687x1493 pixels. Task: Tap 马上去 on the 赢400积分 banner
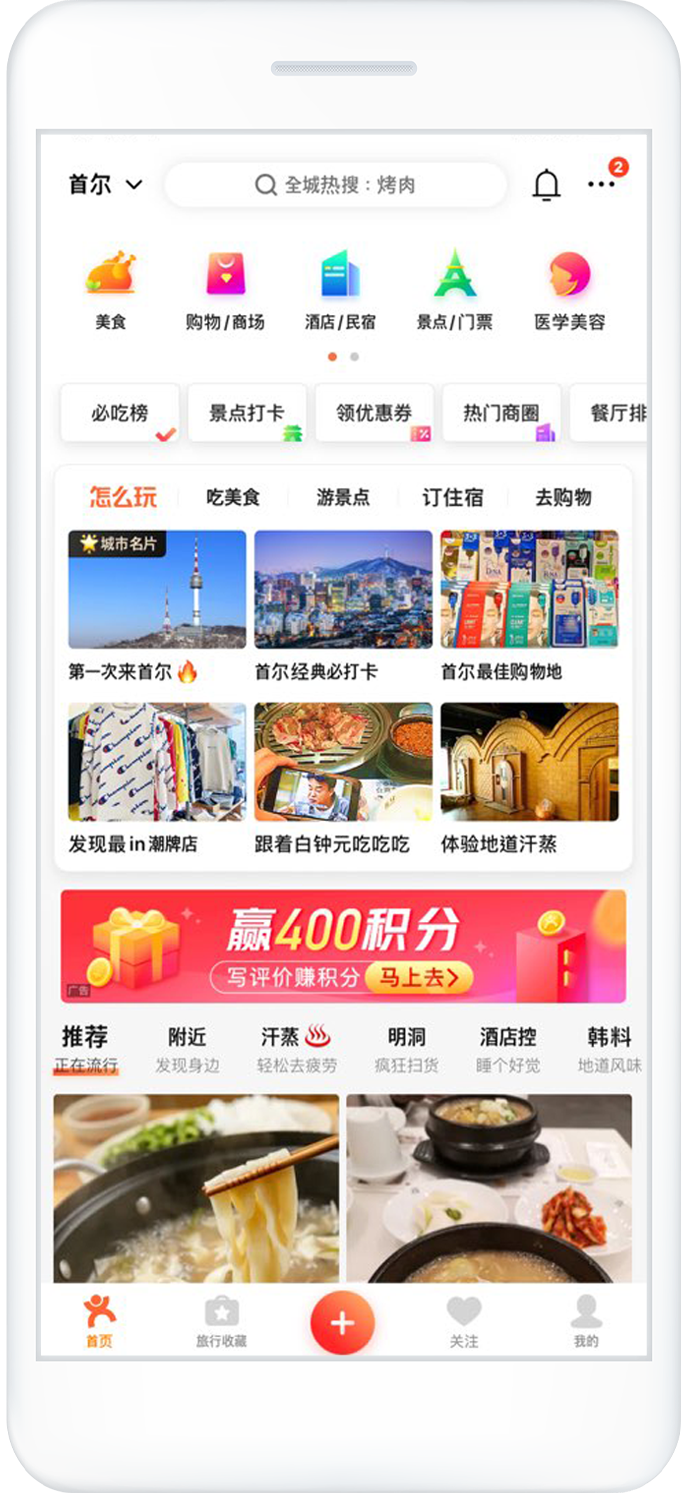(x=417, y=977)
